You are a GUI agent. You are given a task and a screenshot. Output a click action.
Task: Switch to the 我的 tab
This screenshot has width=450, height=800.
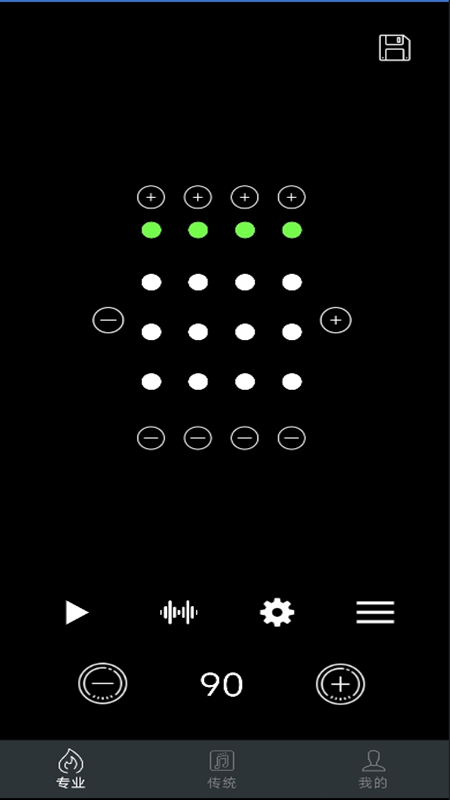[x=373, y=769]
